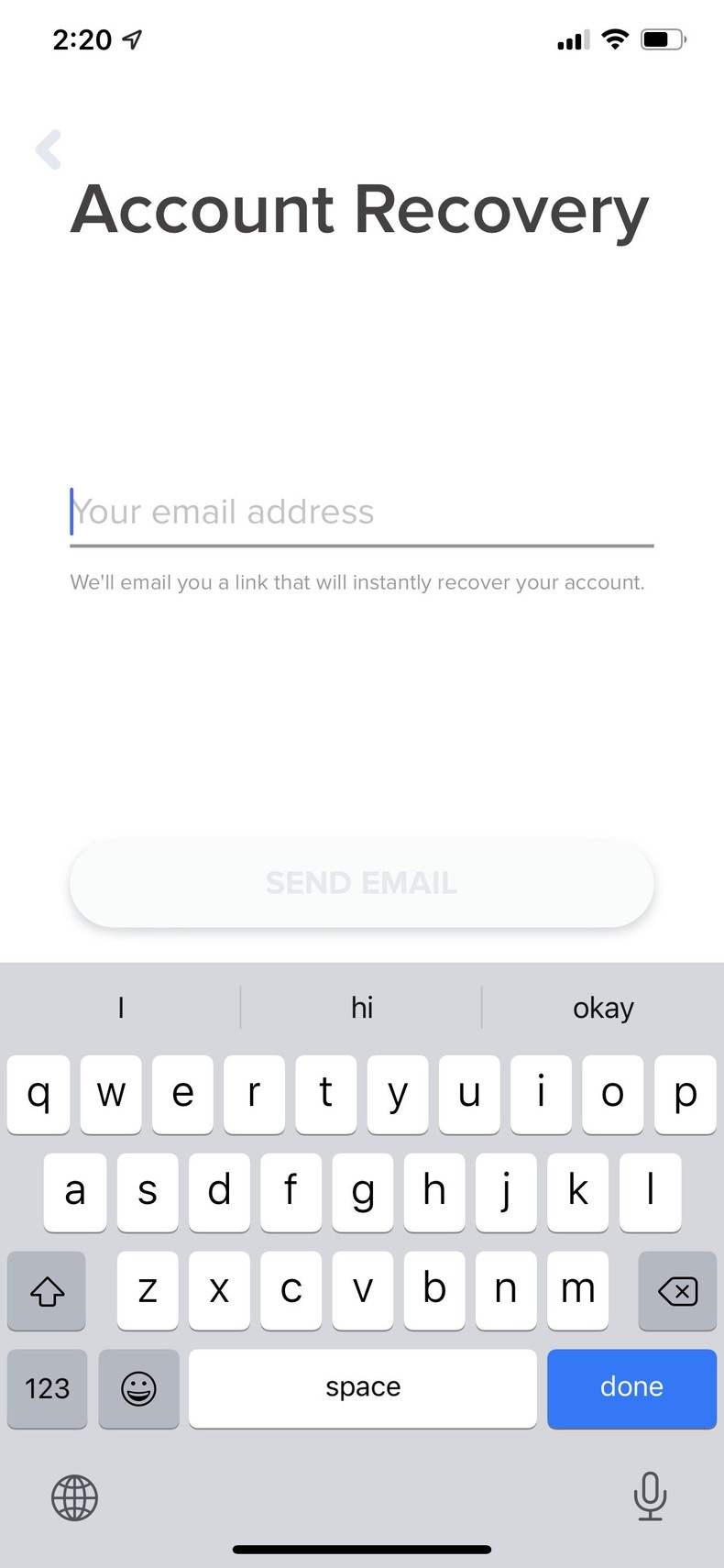The height and width of the screenshot is (1568, 724).
Task: Select the 'I' predictive text suggestion
Action: pyautogui.click(x=120, y=1007)
